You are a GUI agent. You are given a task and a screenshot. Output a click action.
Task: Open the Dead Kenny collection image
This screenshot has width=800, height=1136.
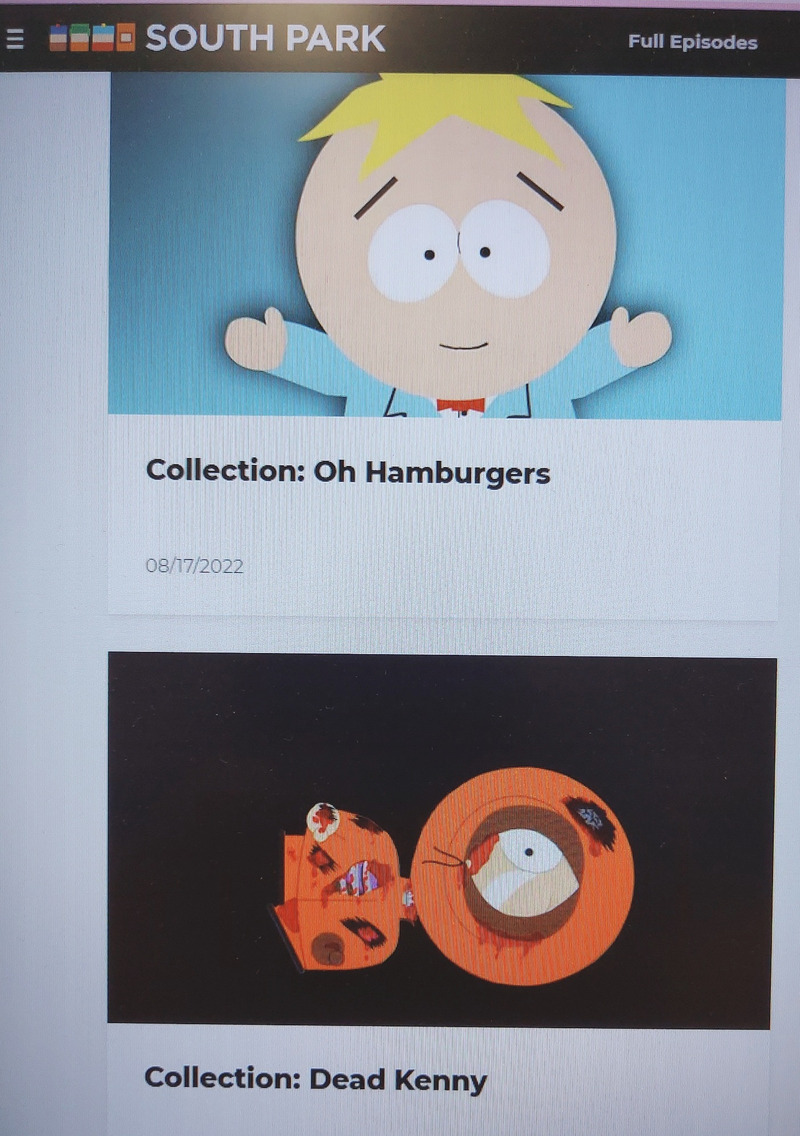pyautogui.click(x=442, y=838)
